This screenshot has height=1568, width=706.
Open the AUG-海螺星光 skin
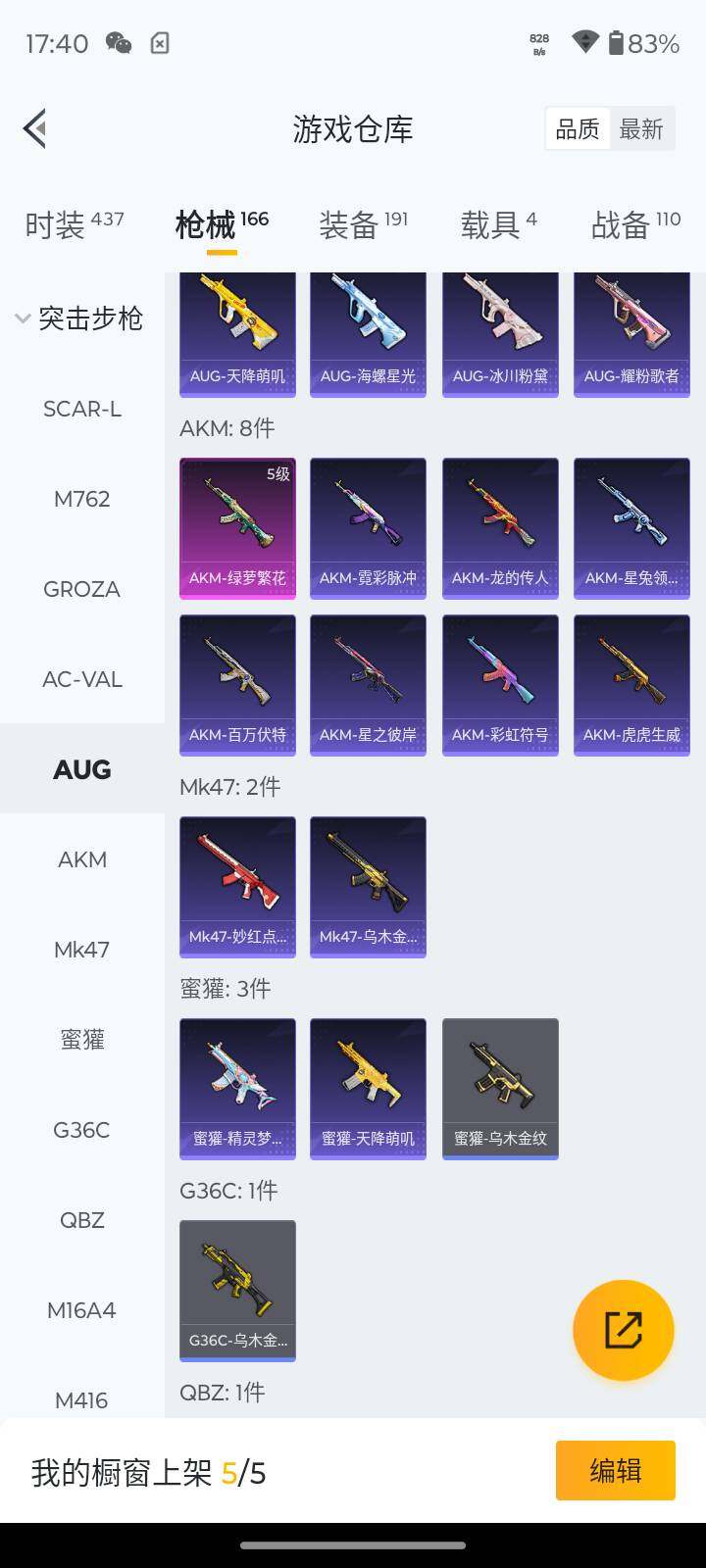point(368,333)
